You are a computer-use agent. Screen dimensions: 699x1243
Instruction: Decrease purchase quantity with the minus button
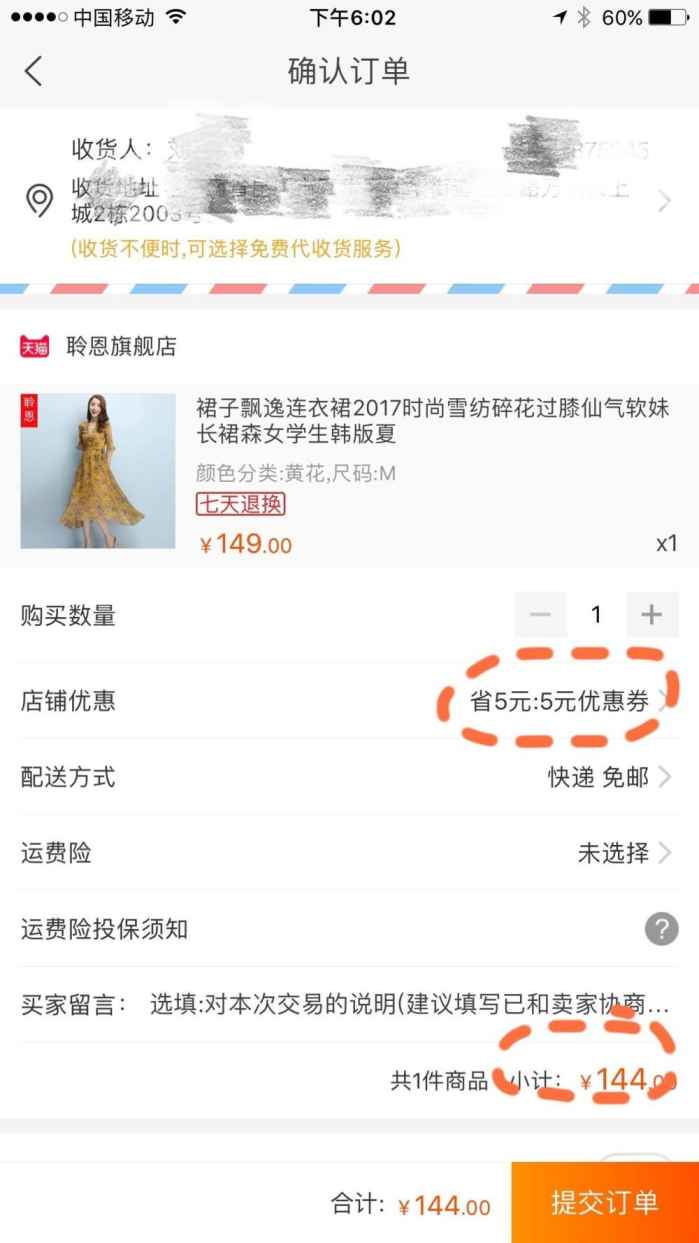(x=541, y=614)
